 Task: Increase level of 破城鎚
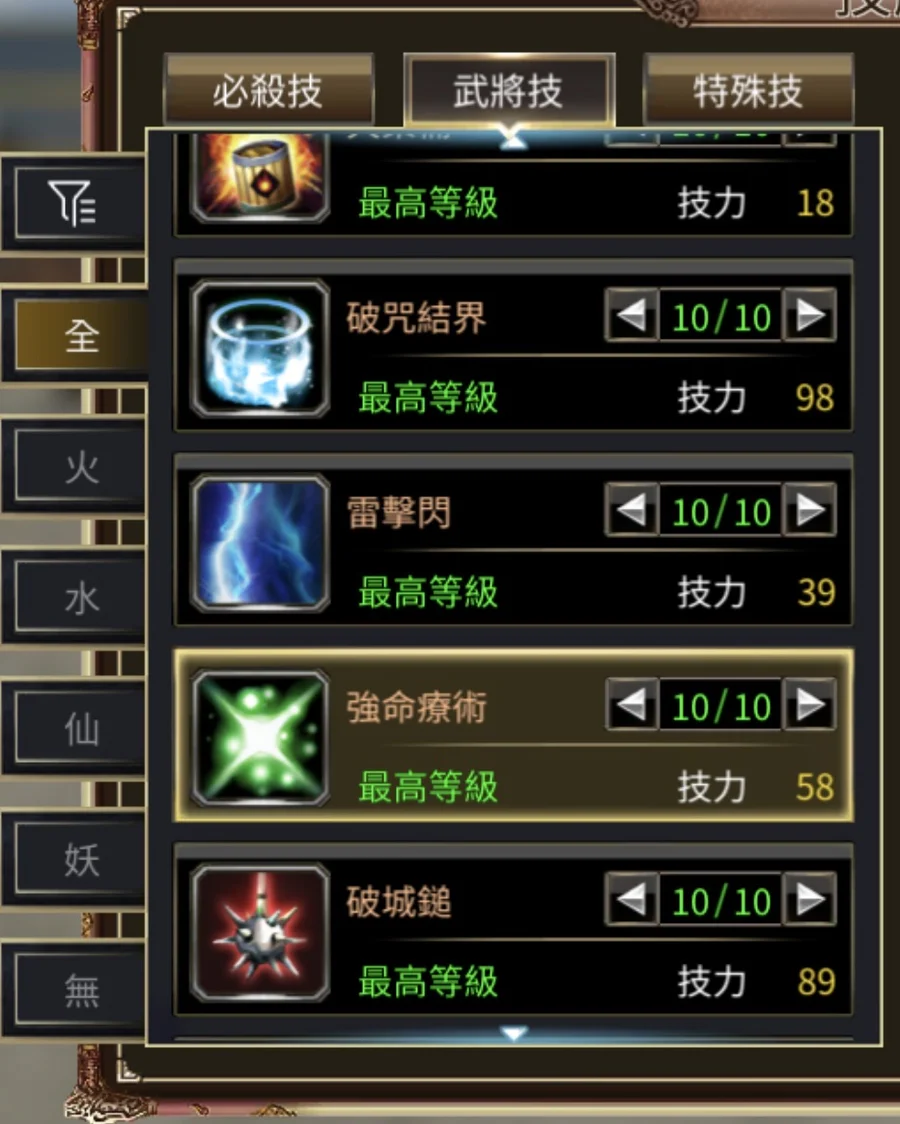(809, 901)
